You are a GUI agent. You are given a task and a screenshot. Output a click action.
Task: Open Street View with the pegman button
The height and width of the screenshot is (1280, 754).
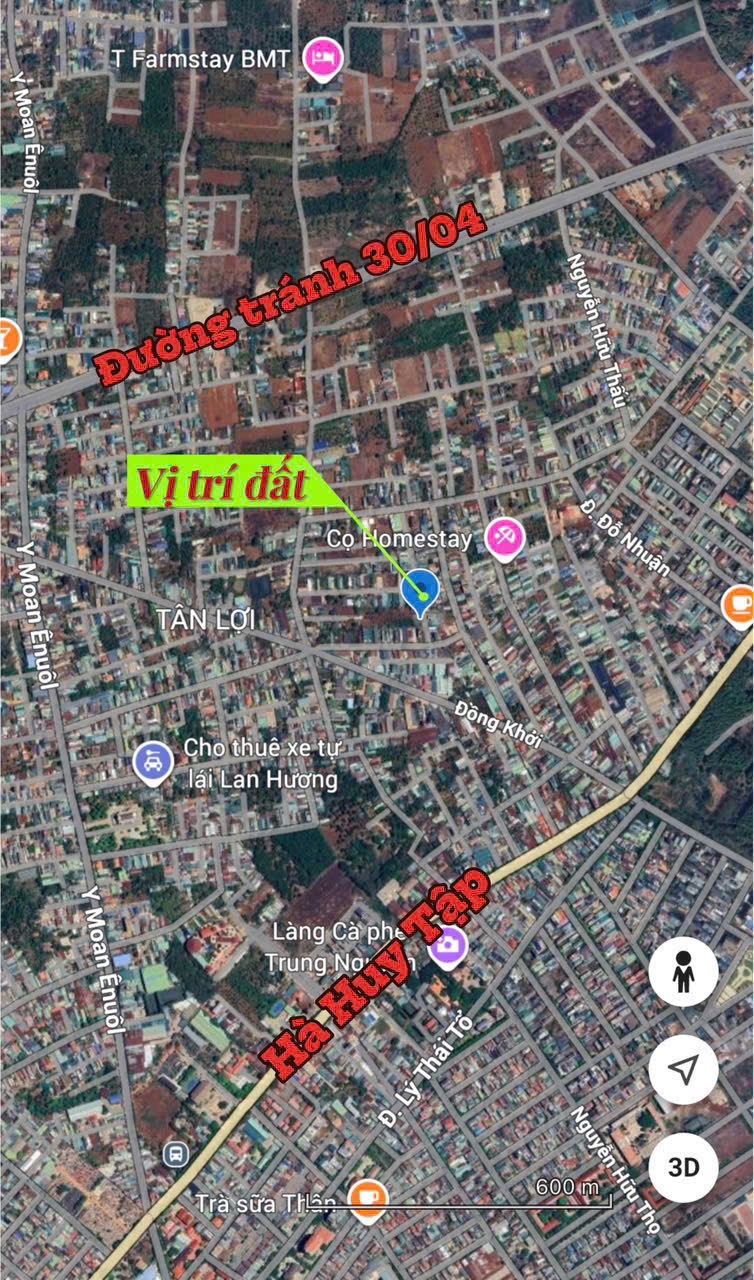click(x=683, y=972)
